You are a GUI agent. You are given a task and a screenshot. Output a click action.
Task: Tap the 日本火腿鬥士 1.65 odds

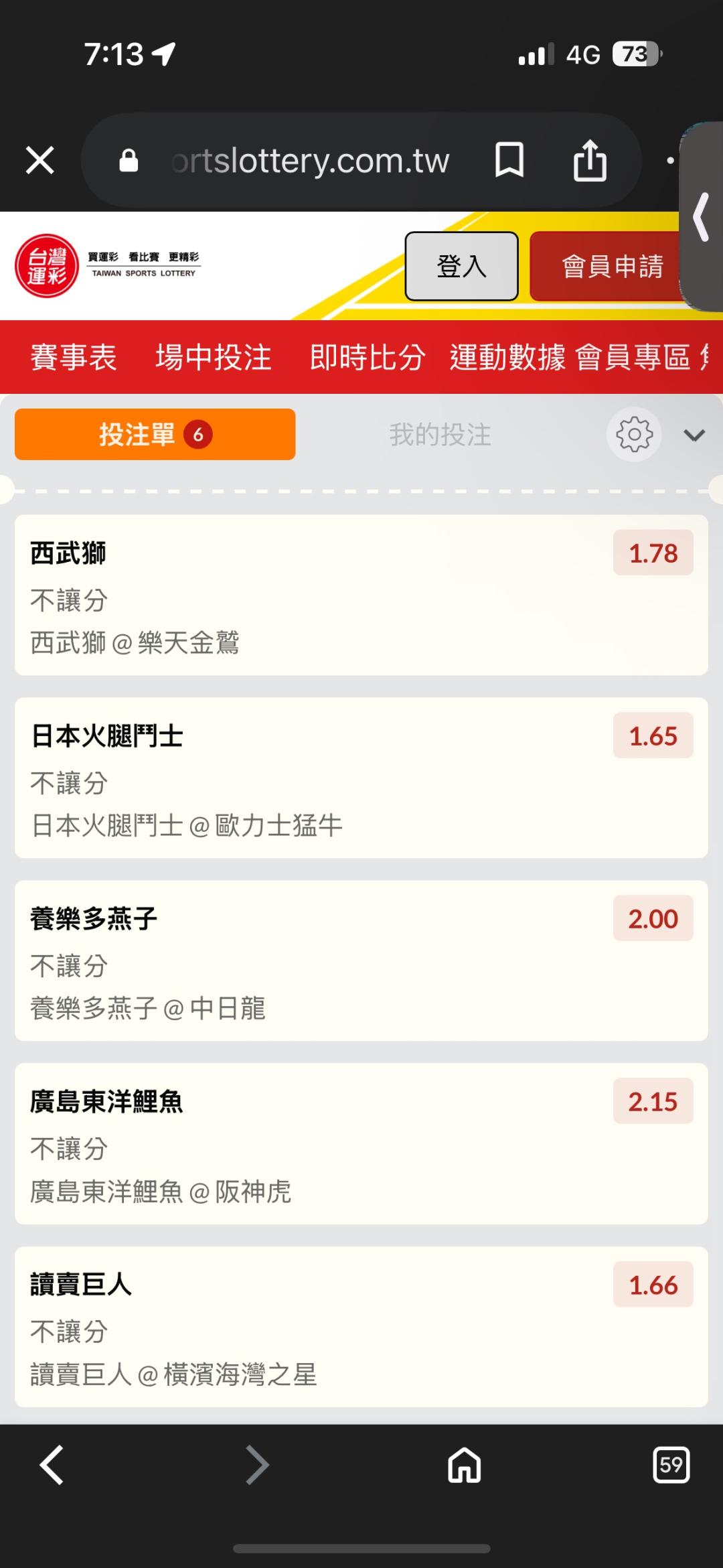coord(653,736)
